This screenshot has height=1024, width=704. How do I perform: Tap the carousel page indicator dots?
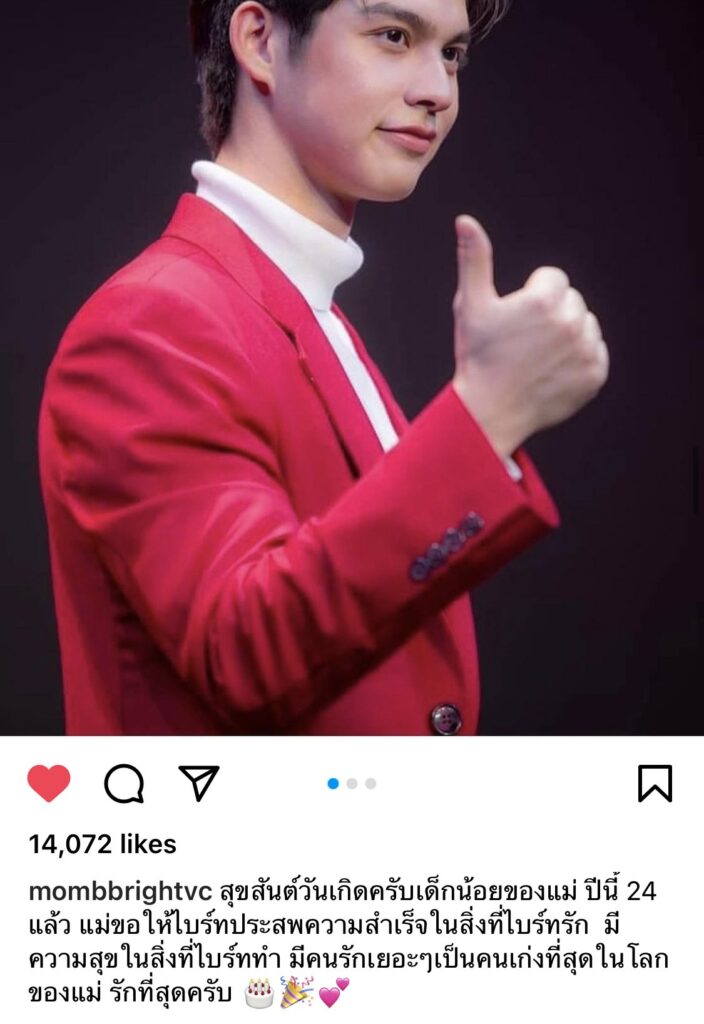pyautogui.click(x=352, y=783)
